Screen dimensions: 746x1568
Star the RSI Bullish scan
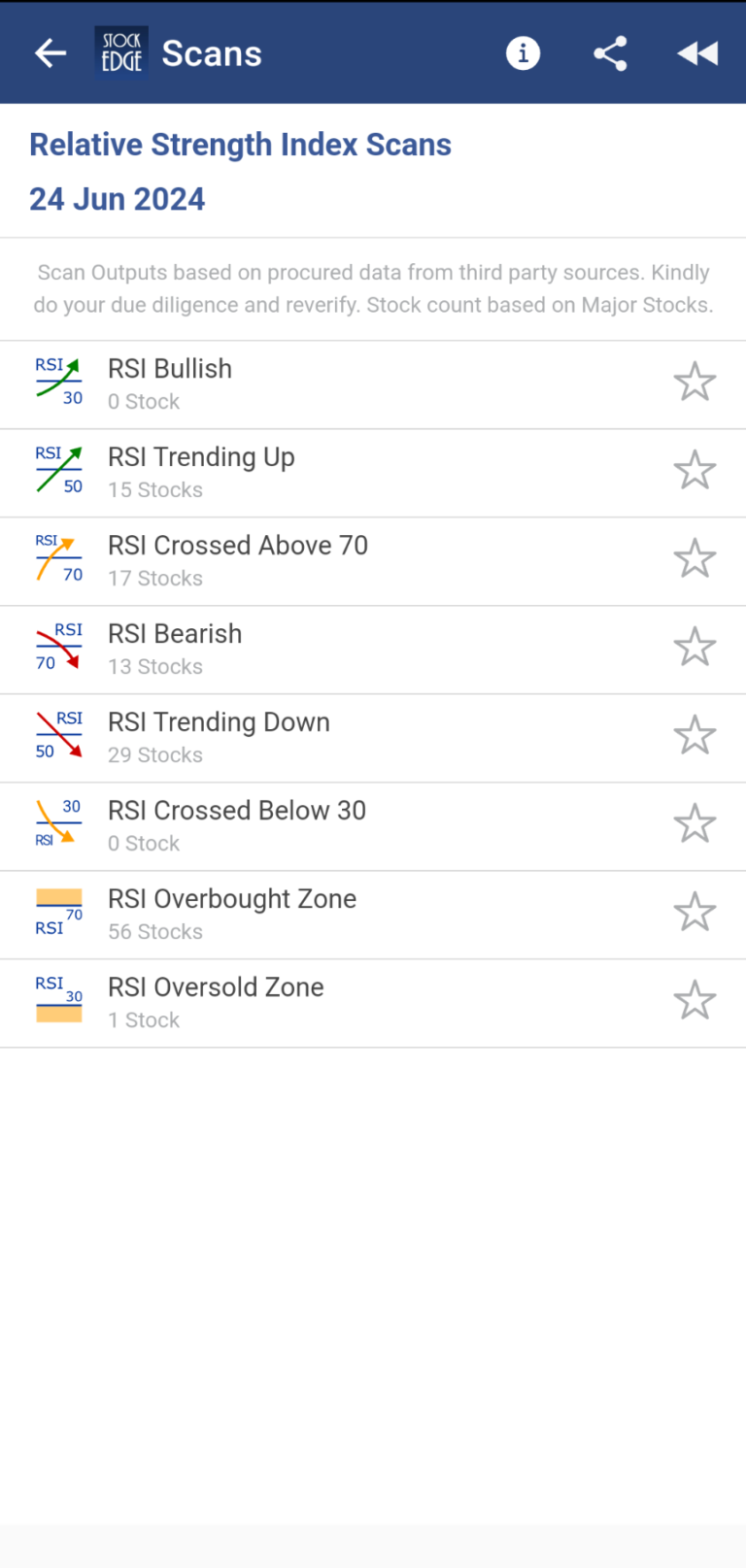pos(695,383)
